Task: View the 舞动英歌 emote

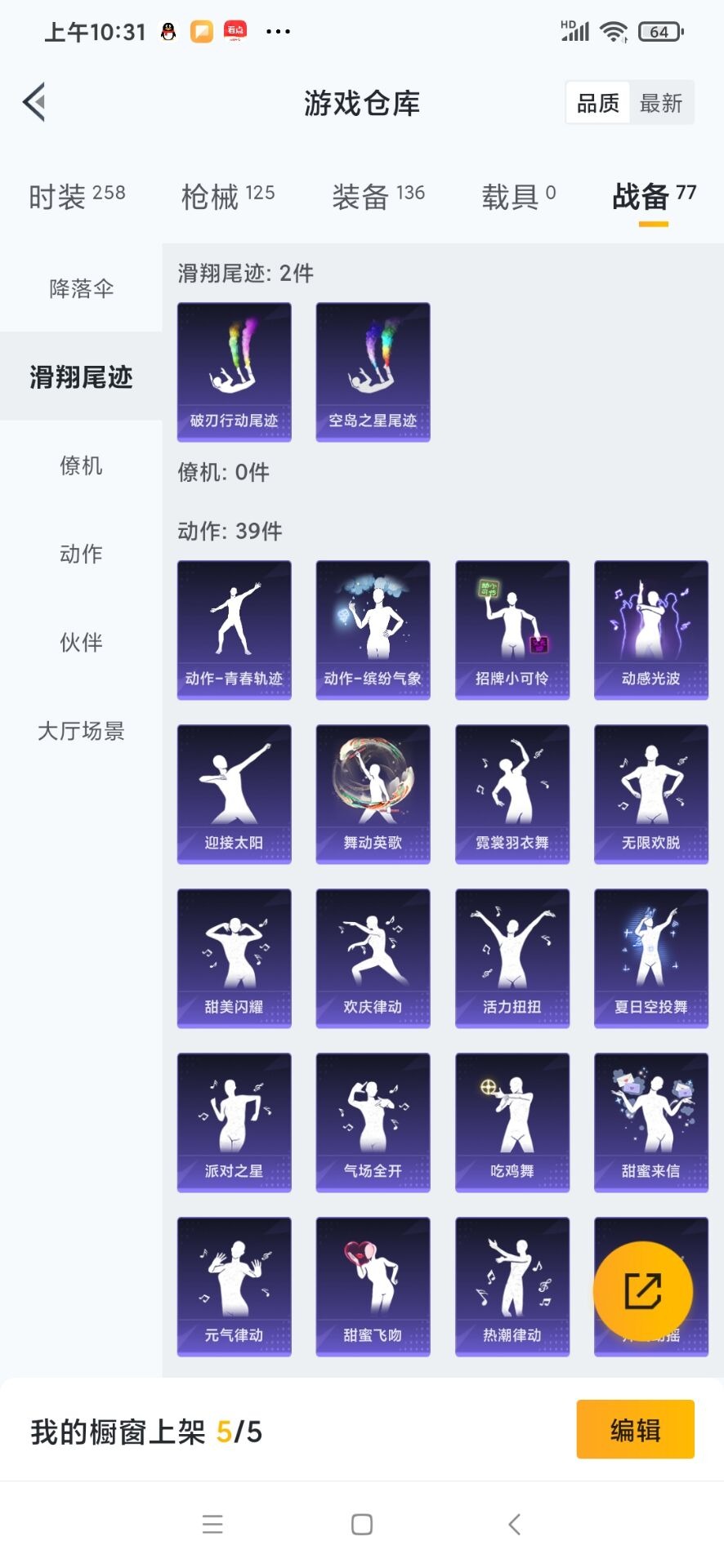Action: click(x=373, y=794)
